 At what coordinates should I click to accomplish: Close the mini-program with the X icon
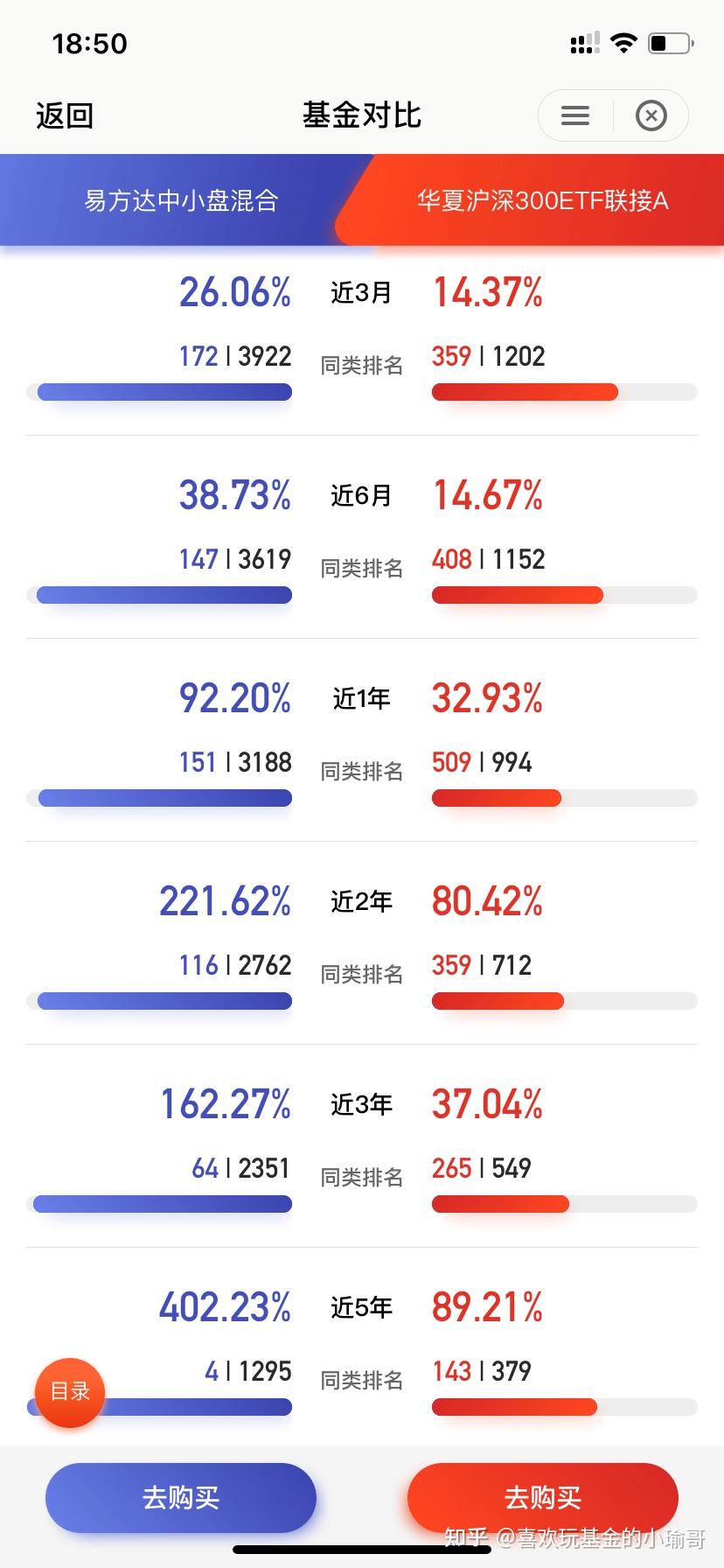651,115
